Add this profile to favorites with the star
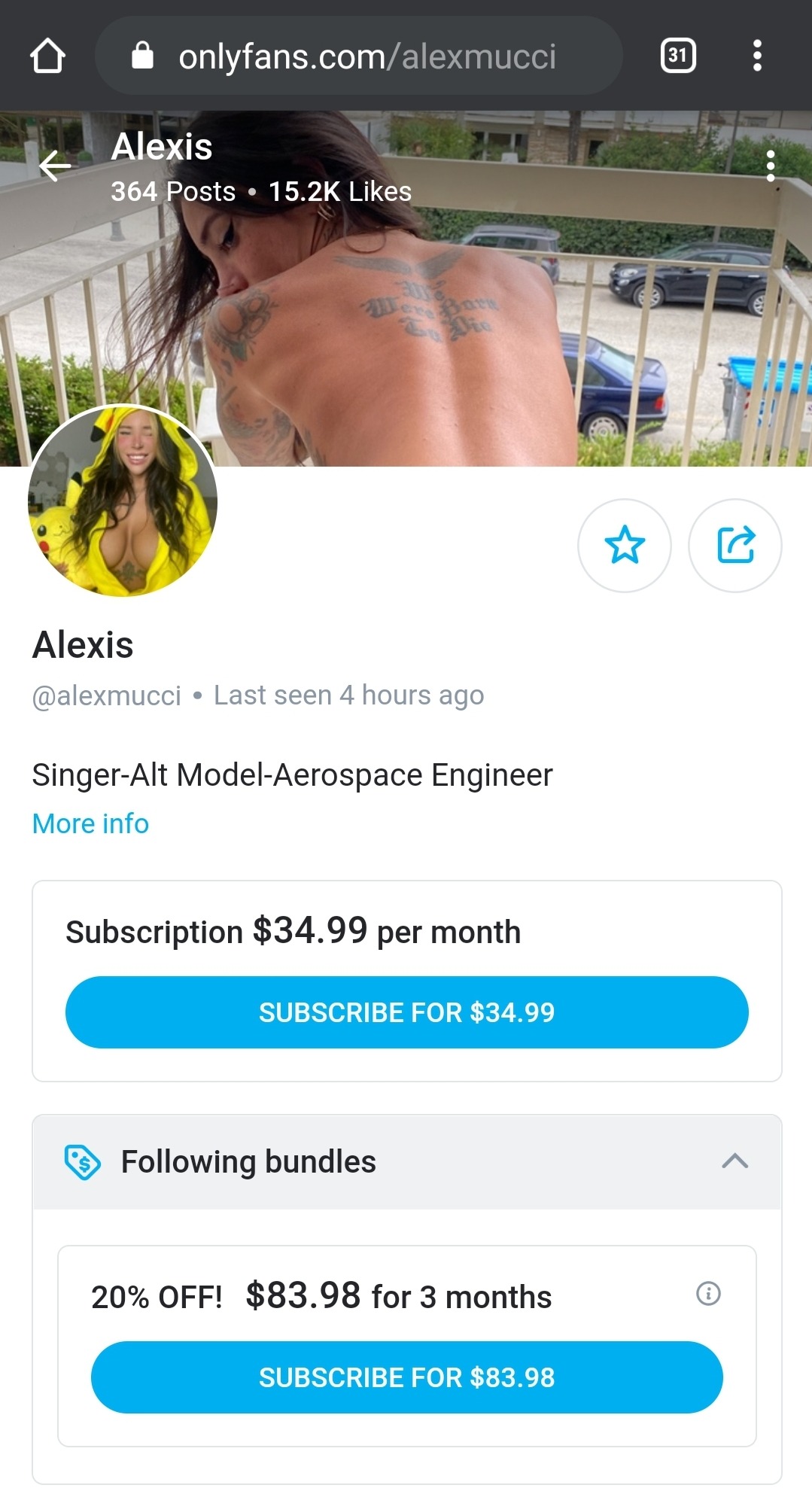The image size is (812, 1488). click(624, 545)
